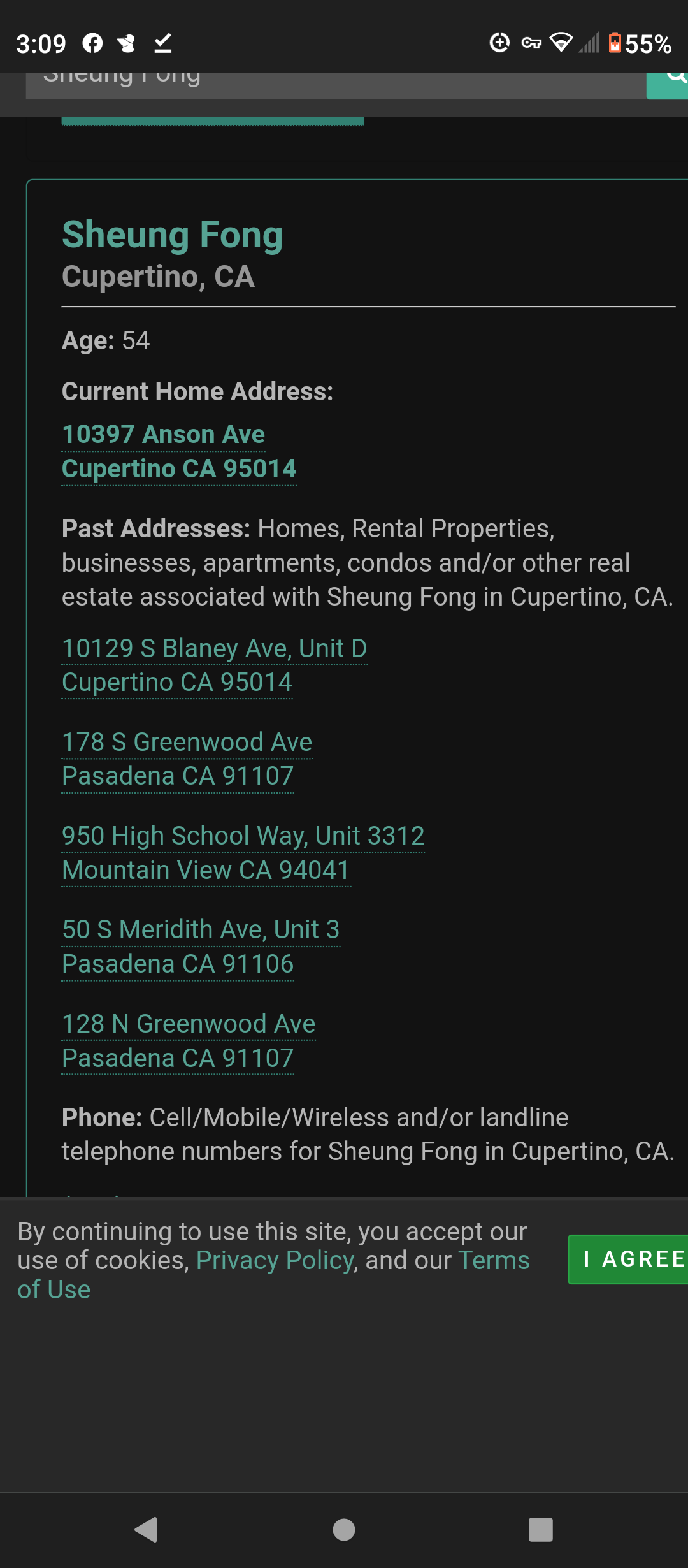Open 950 High School Way address link
Image resolution: width=688 pixels, height=1568 pixels.
[243, 853]
